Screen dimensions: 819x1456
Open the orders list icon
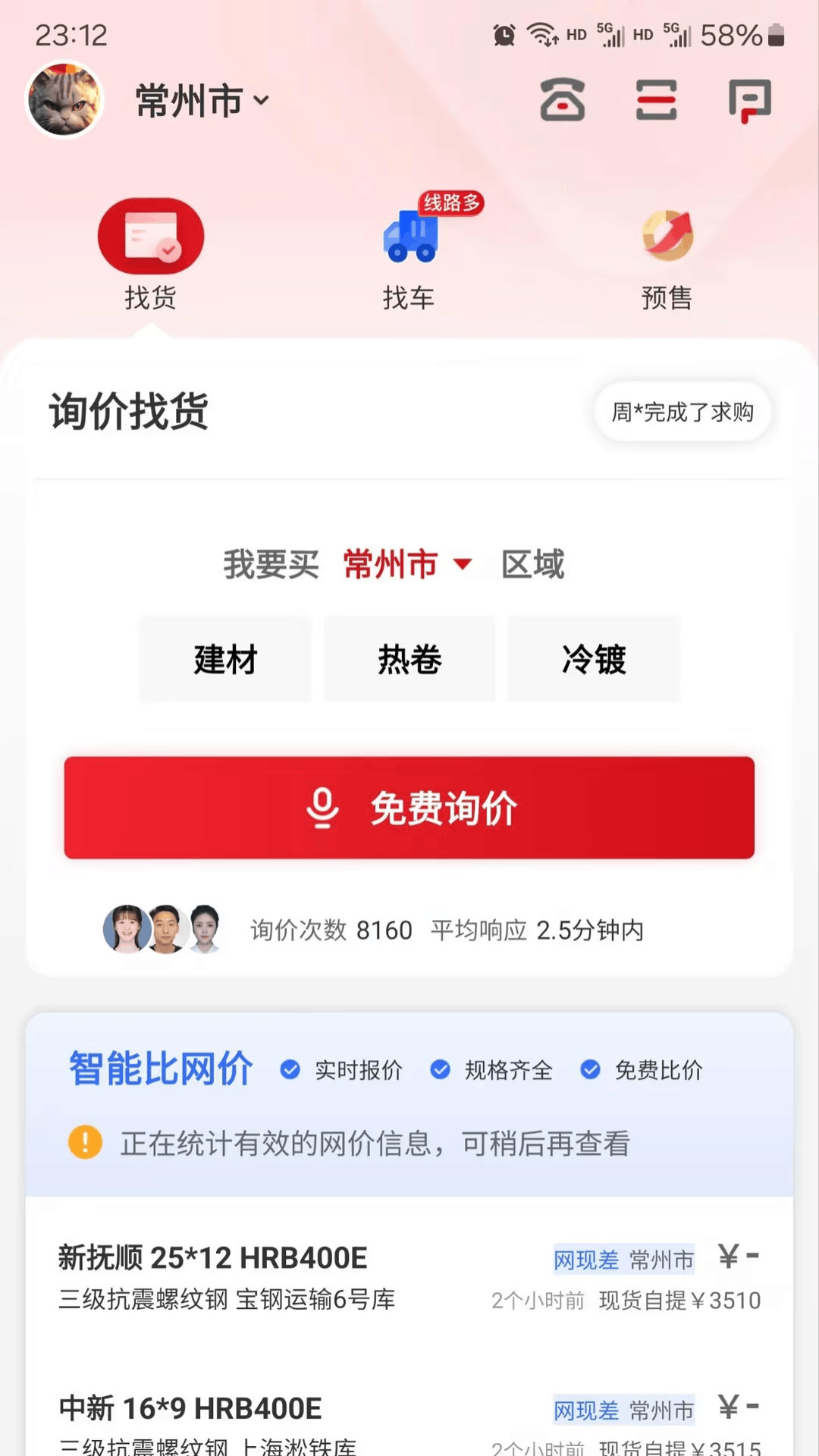(x=656, y=100)
